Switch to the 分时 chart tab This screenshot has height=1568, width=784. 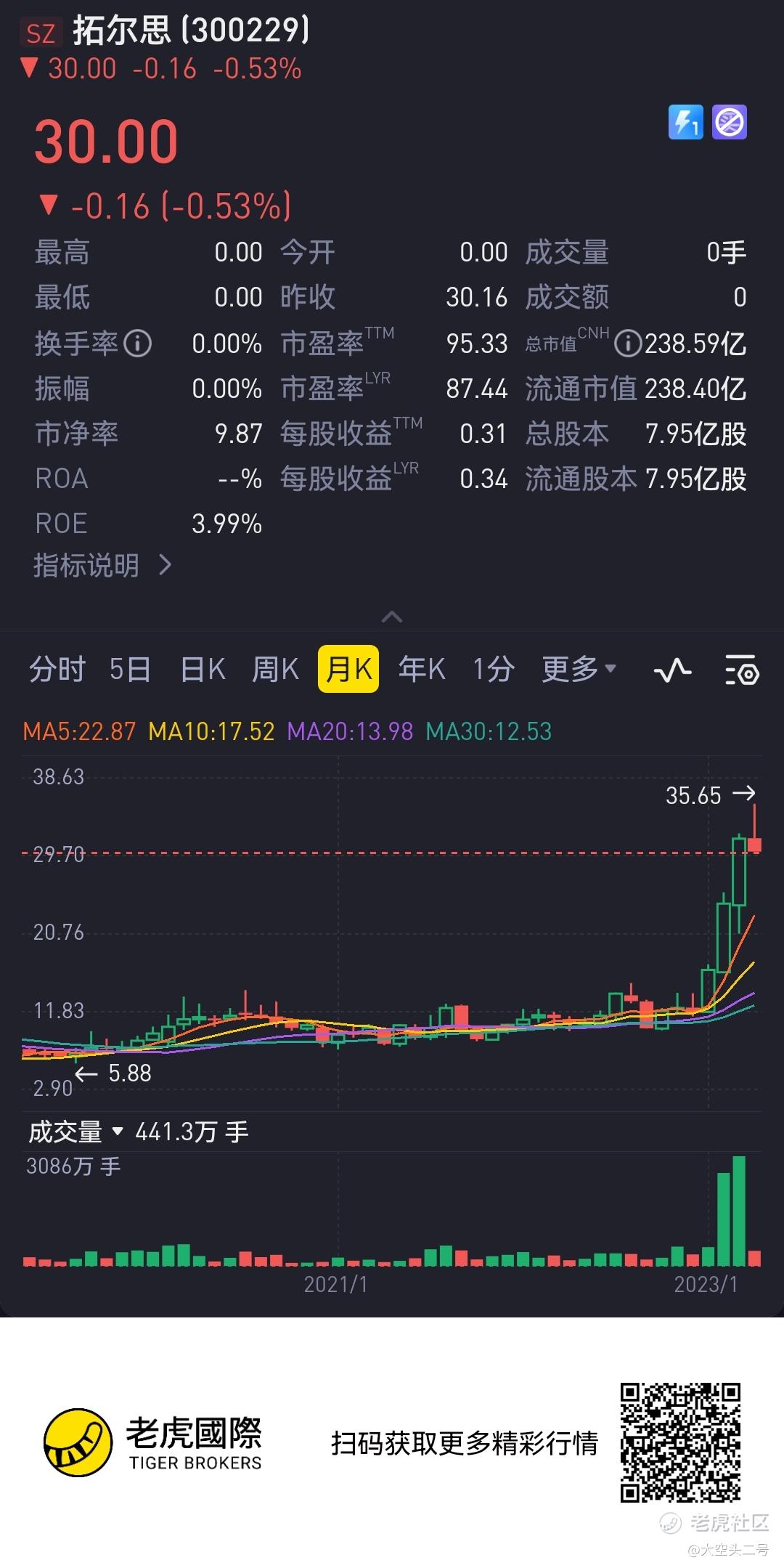coord(57,669)
